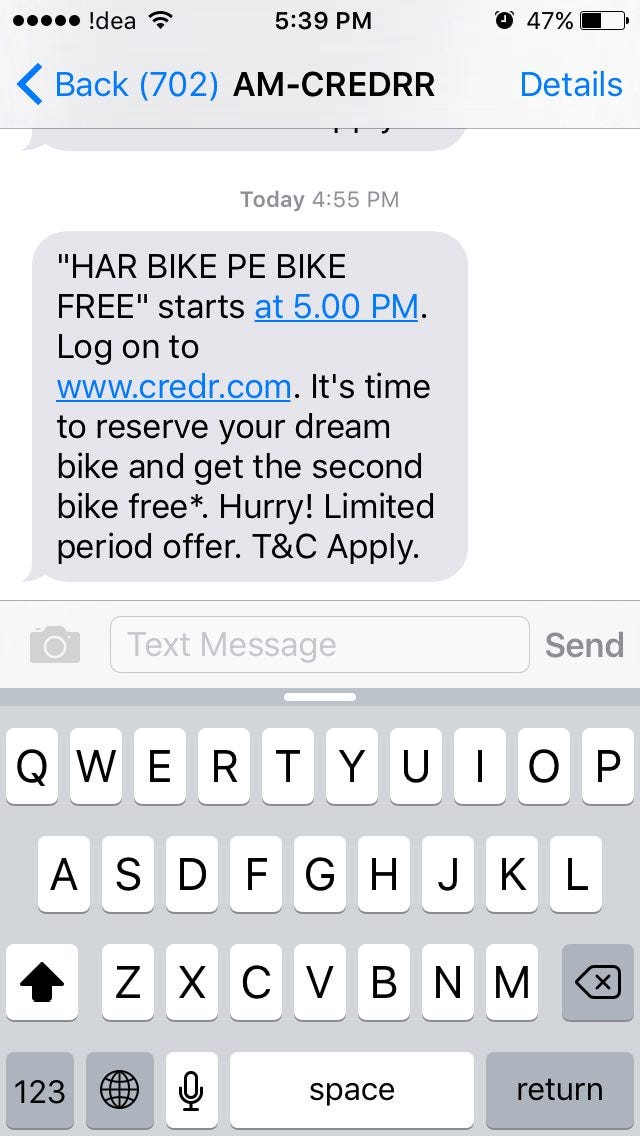
Task: Start dictation with the microphone key
Action: coord(192,1090)
